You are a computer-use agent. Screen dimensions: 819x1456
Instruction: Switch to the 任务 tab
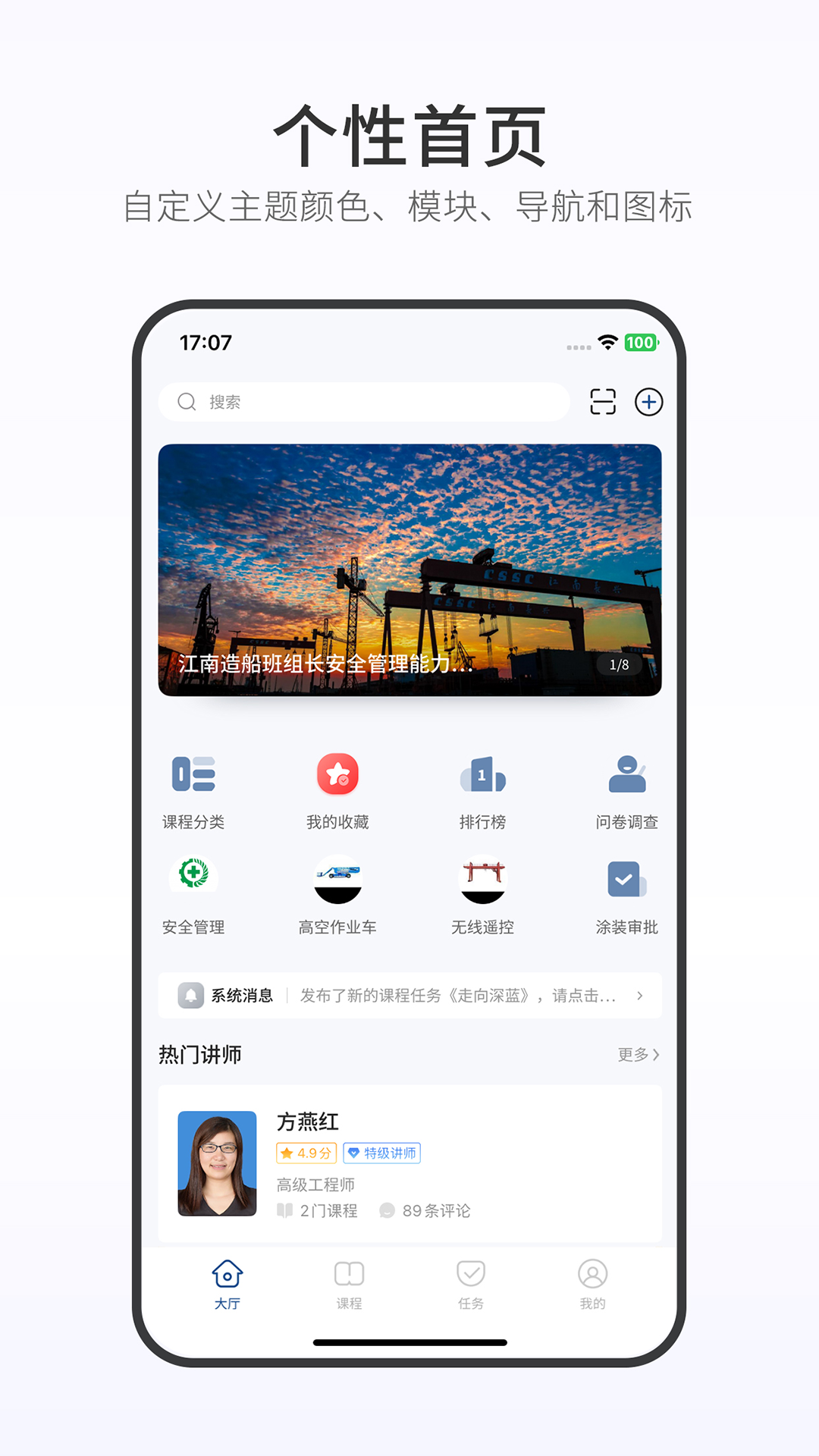[472, 1283]
